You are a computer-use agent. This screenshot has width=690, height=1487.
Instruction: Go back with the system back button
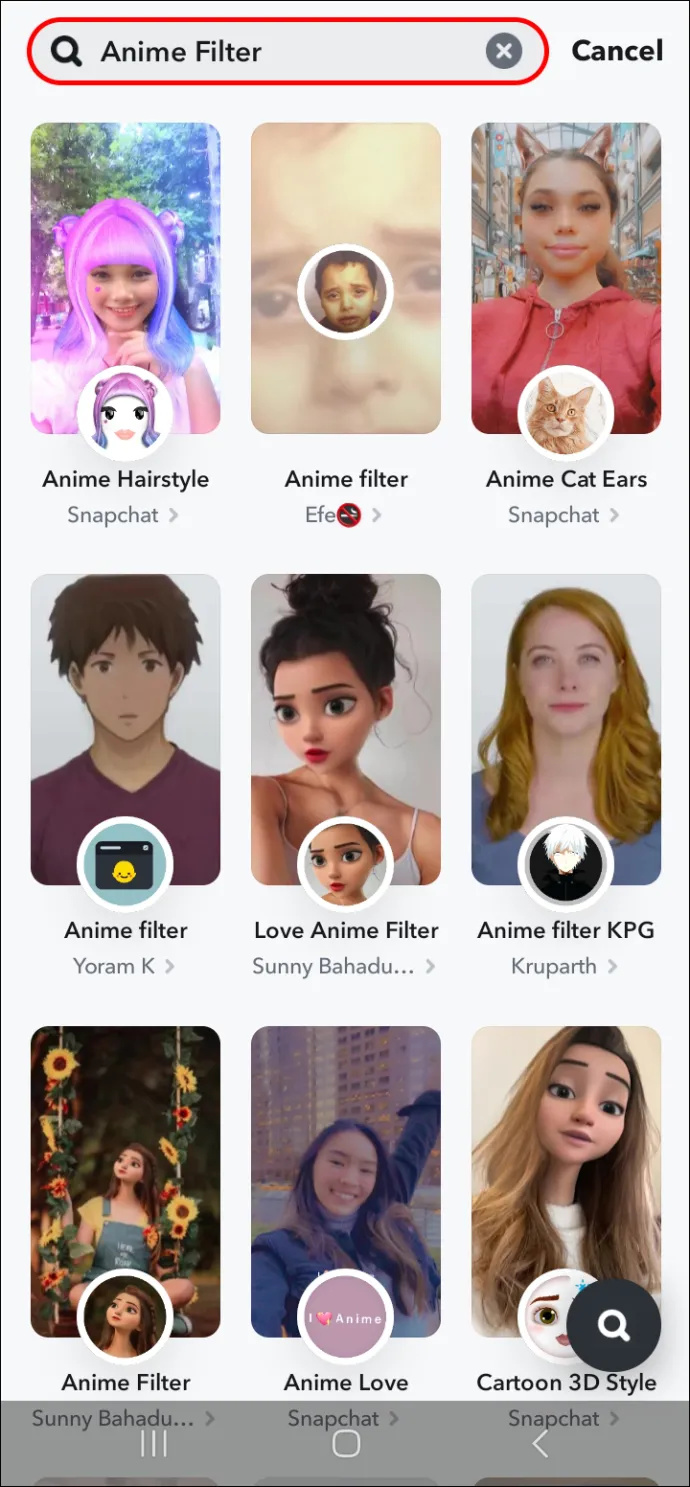pyautogui.click(x=540, y=1443)
